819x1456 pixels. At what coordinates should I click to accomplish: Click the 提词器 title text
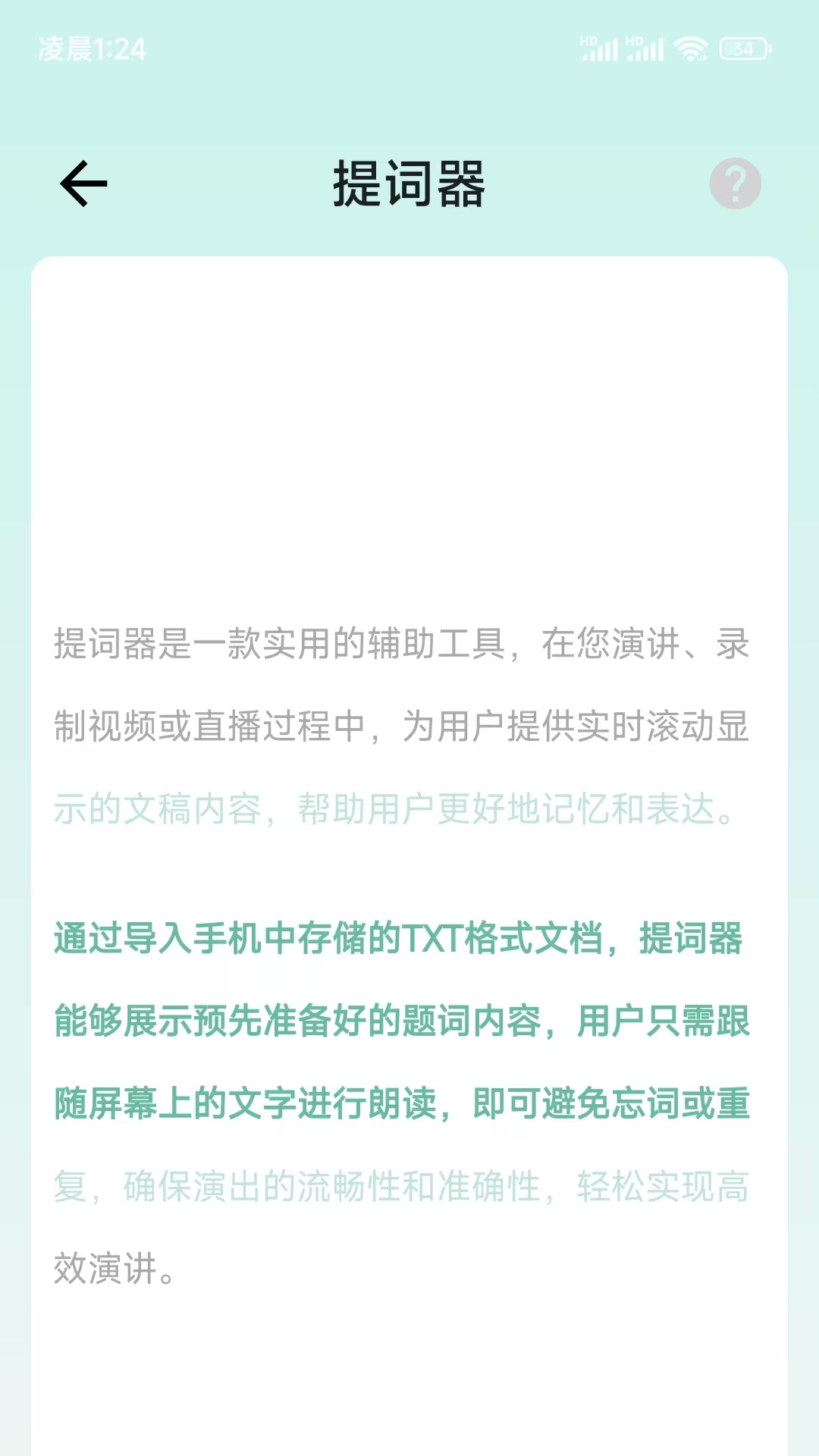coord(408,184)
